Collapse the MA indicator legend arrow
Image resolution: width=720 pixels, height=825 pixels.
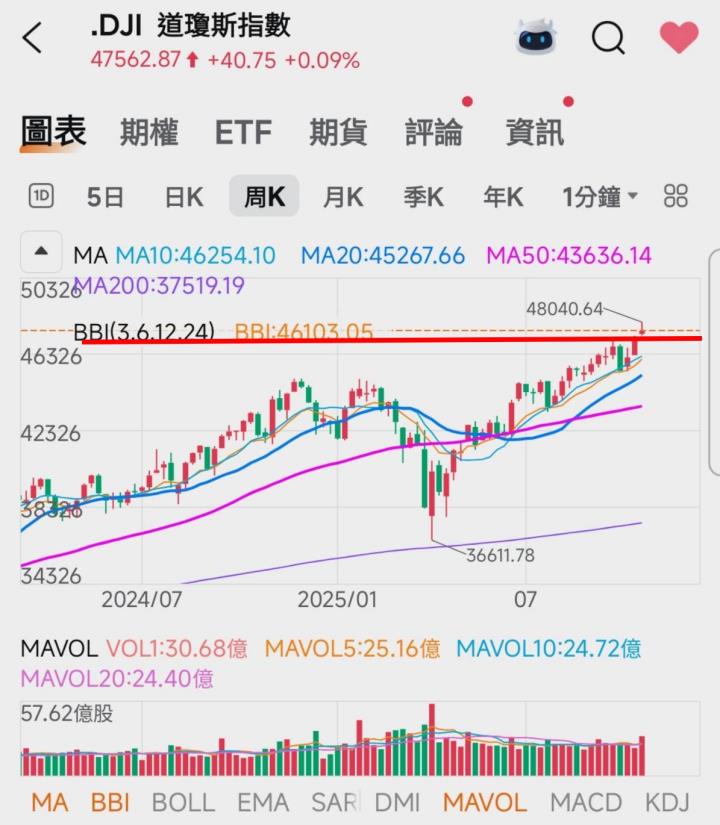click(x=42, y=254)
